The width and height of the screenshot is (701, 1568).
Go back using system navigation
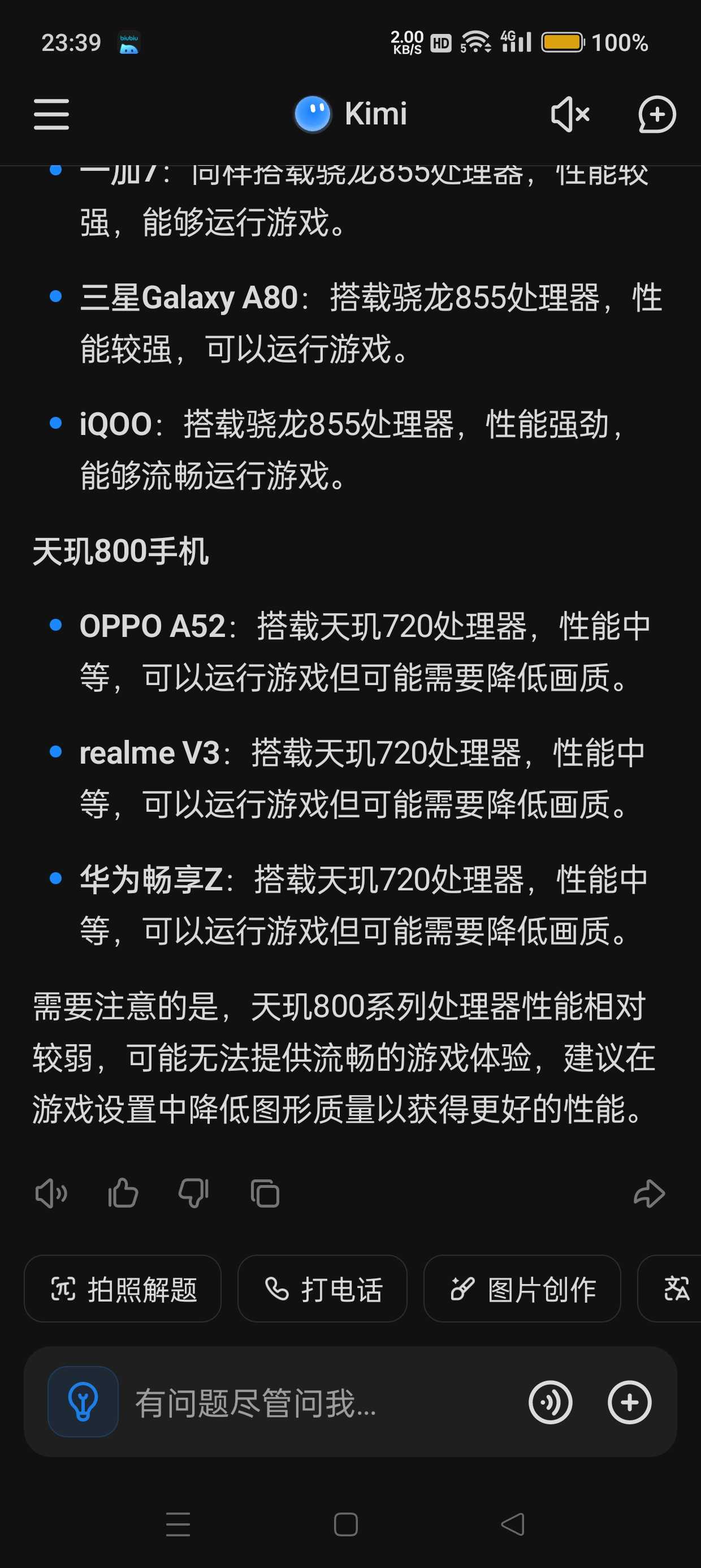(512, 1524)
